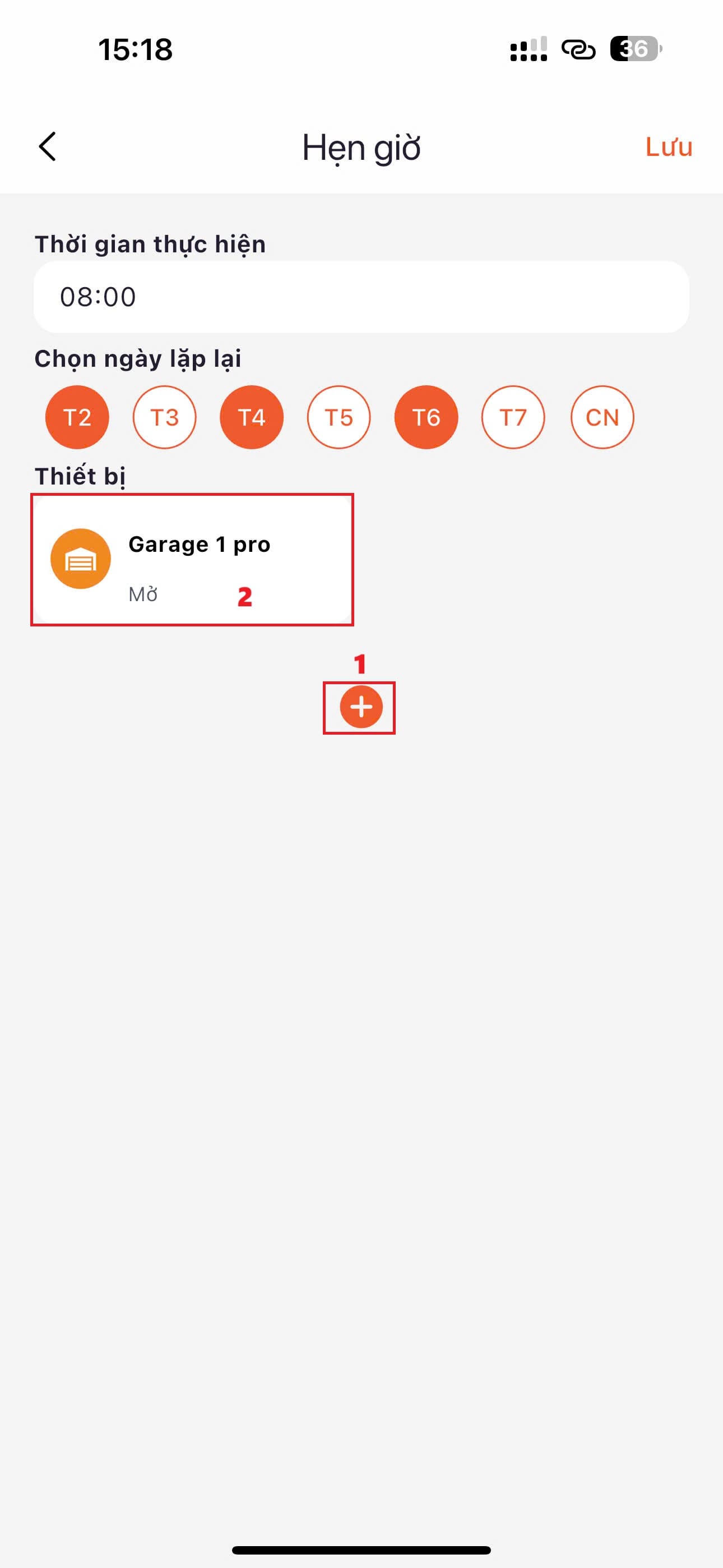Enable T7 as a repeat day
The width and height of the screenshot is (723, 1568).
(513, 418)
